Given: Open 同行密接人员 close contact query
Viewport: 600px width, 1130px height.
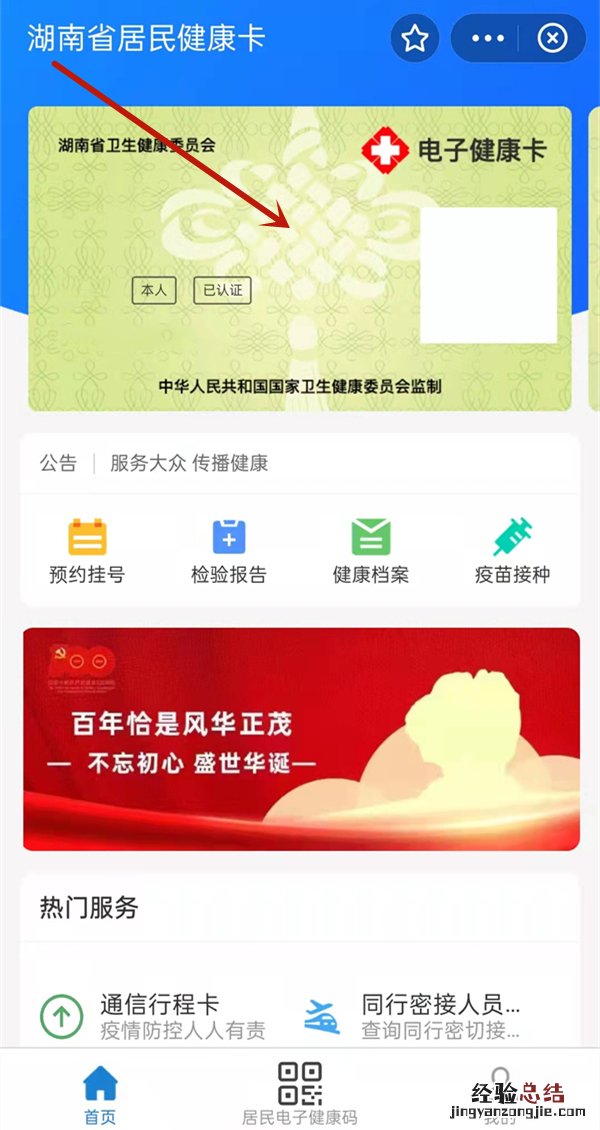Looking at the screenshot, I should [420, 1015].
